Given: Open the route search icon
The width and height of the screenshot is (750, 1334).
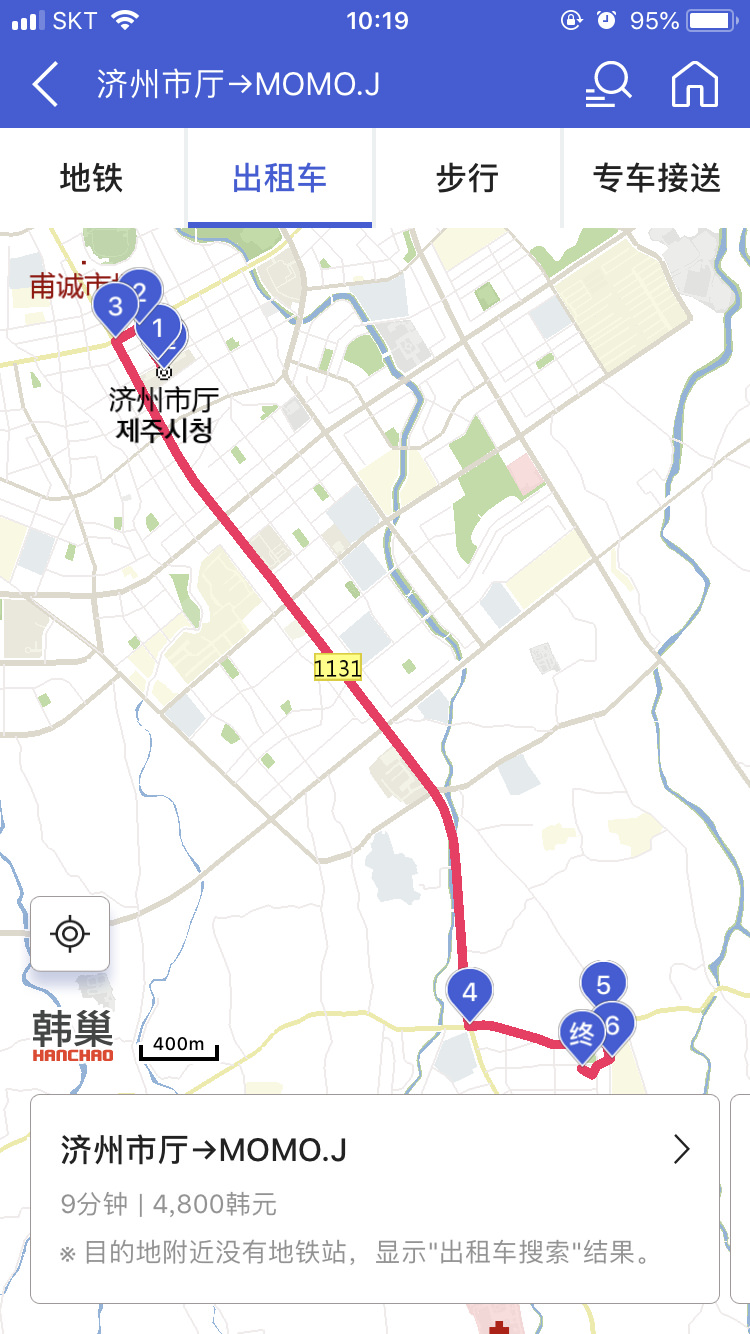Looking at the screenshot, I should [607, 84].
